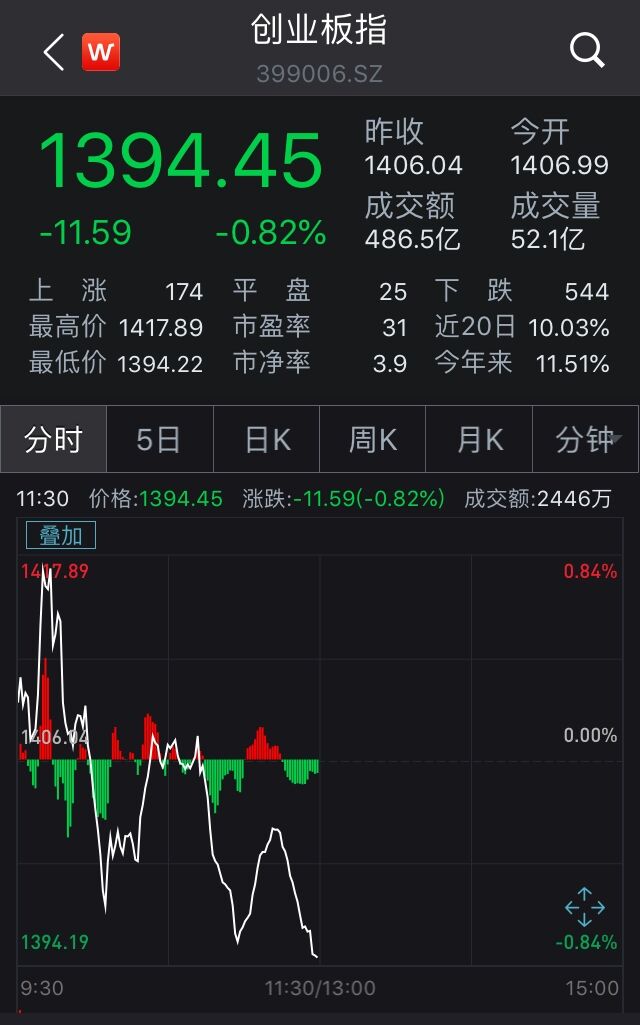Select the 日K chart tab
Viewport: 640px width, 1025px height.
(267, 439)
